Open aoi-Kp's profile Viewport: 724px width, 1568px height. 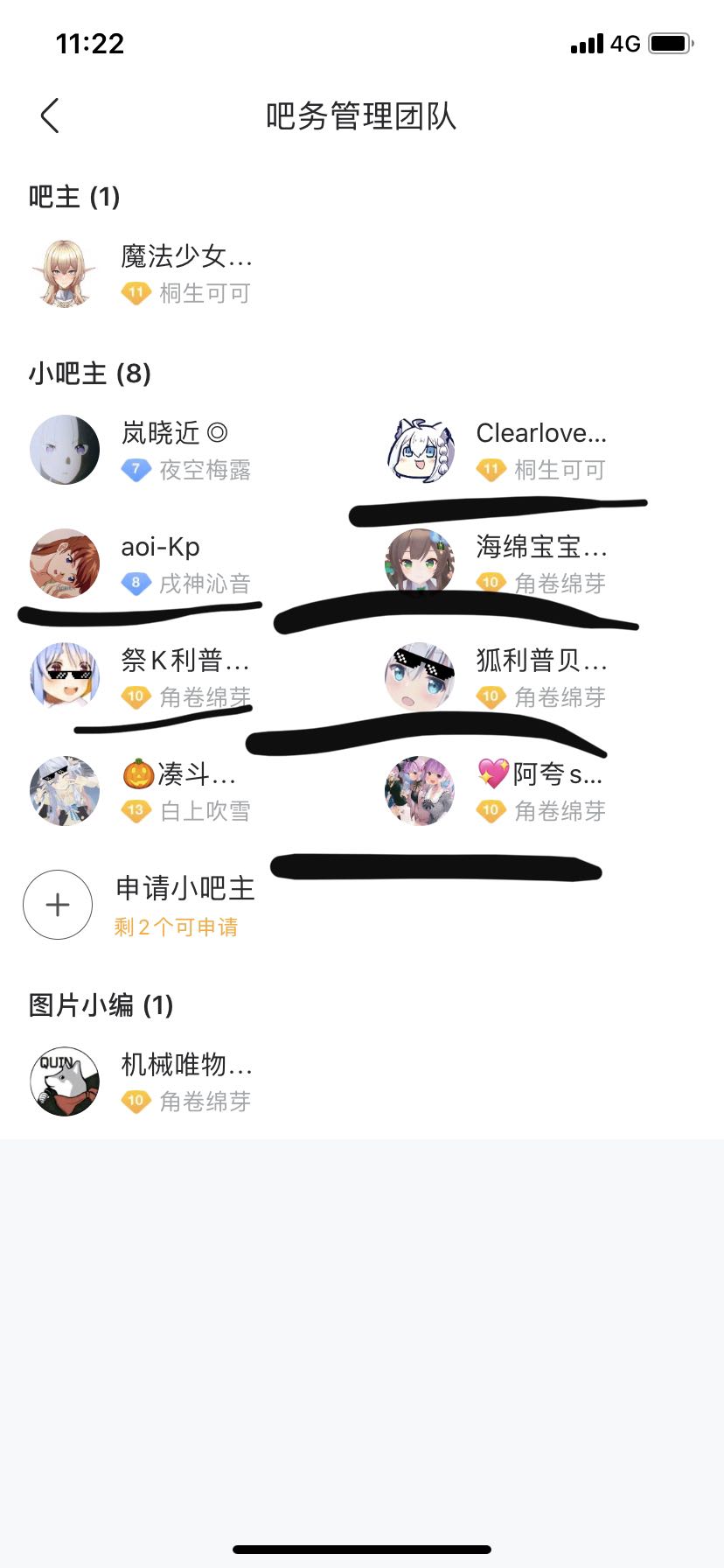(x=144, y=563)
